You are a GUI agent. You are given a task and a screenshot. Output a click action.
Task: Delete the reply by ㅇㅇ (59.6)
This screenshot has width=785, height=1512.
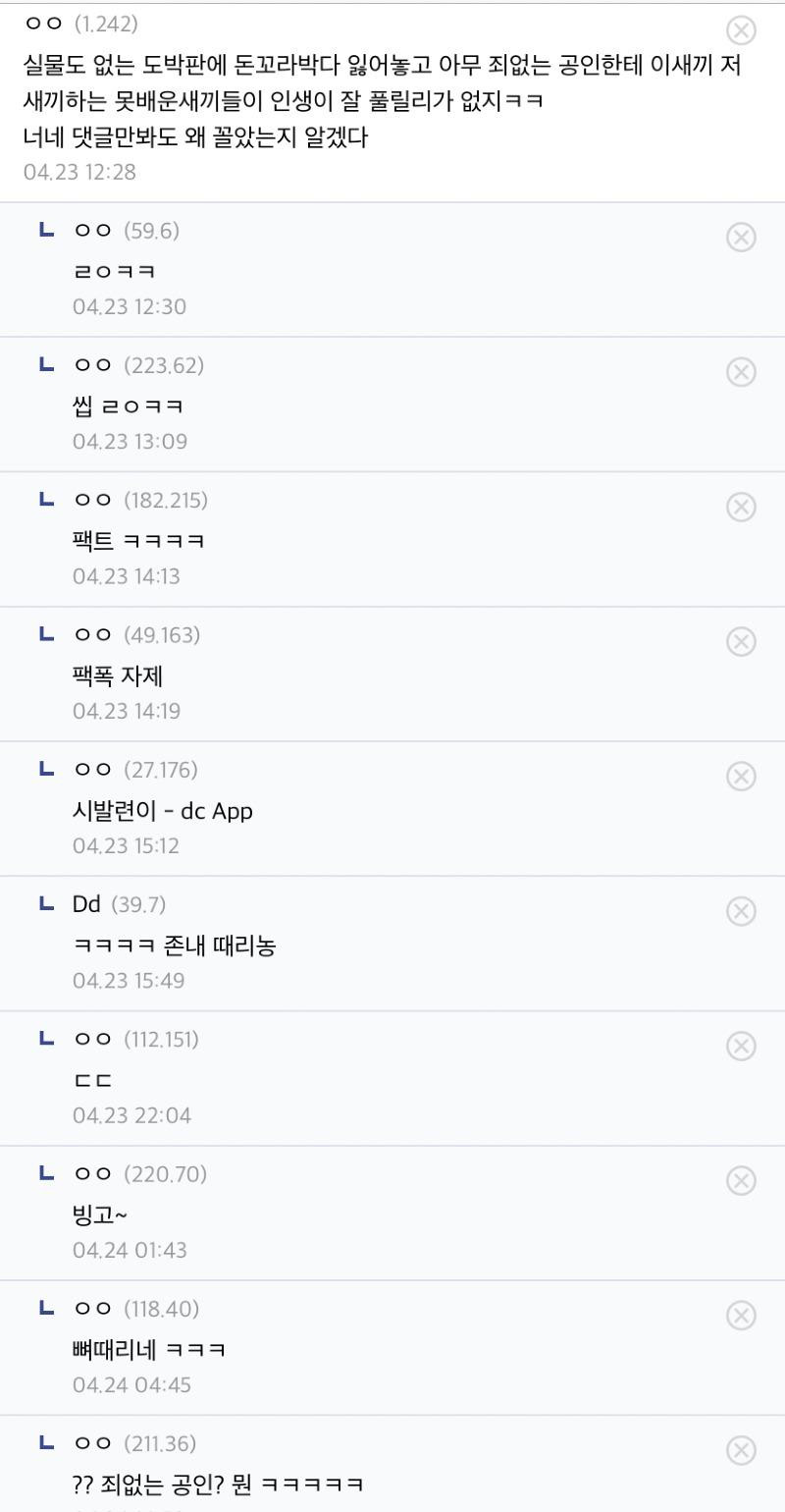(741, 238)
